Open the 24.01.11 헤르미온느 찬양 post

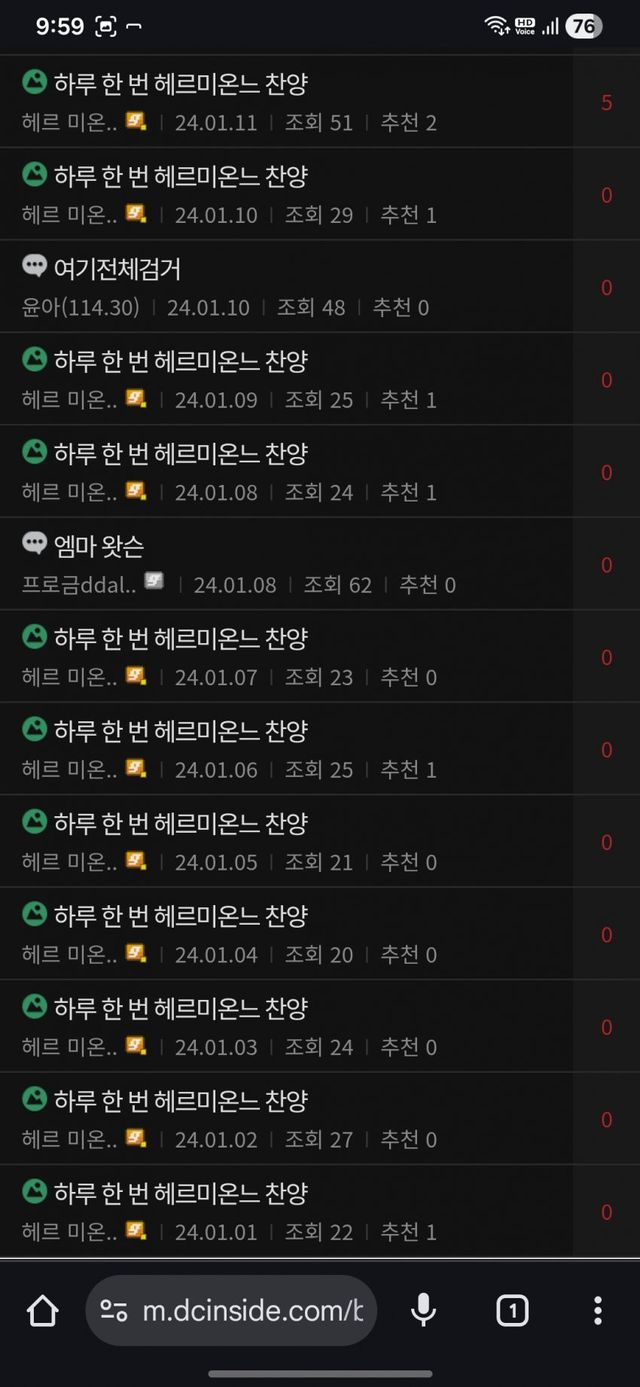point(180,84)
